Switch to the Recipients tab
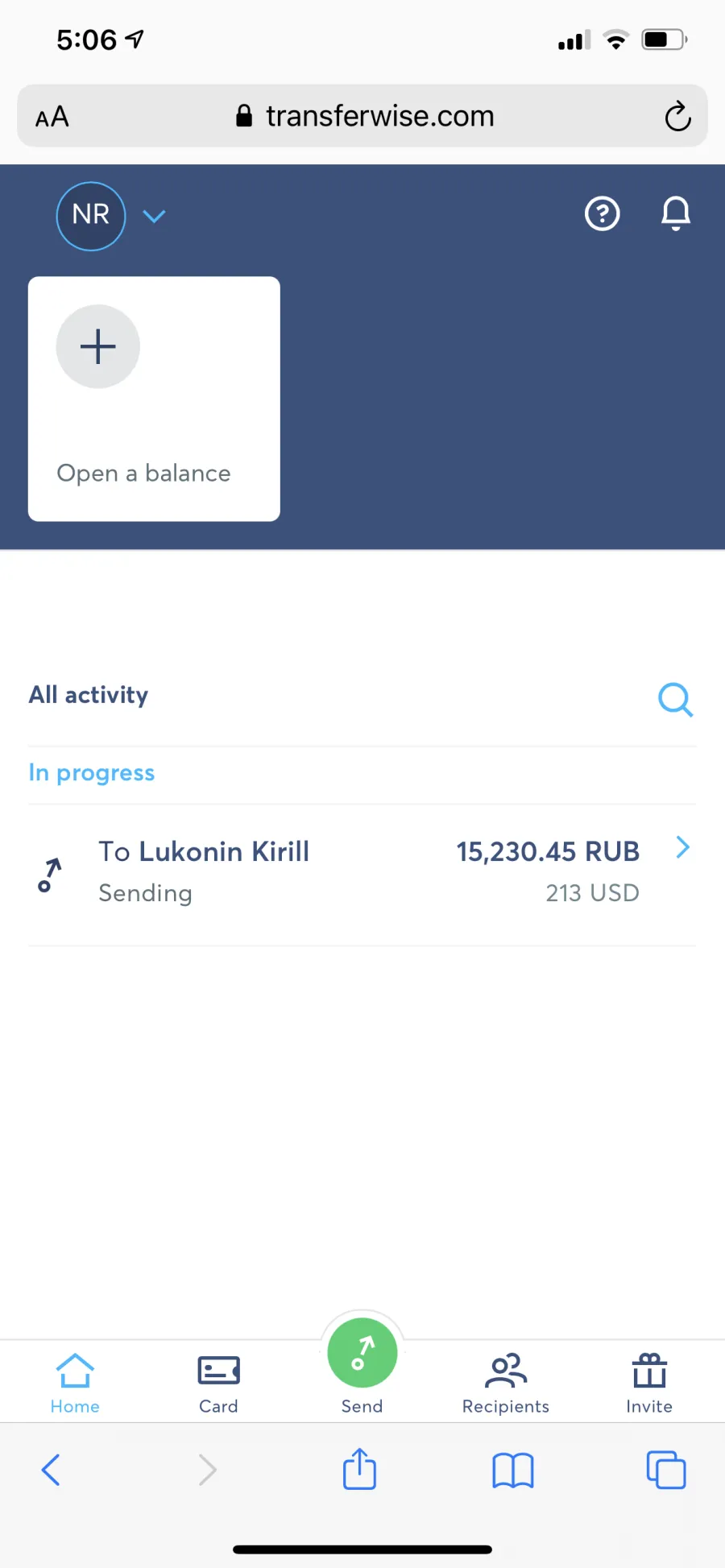This screenshot has width=725, height=1568. [x=506, y=1384]
